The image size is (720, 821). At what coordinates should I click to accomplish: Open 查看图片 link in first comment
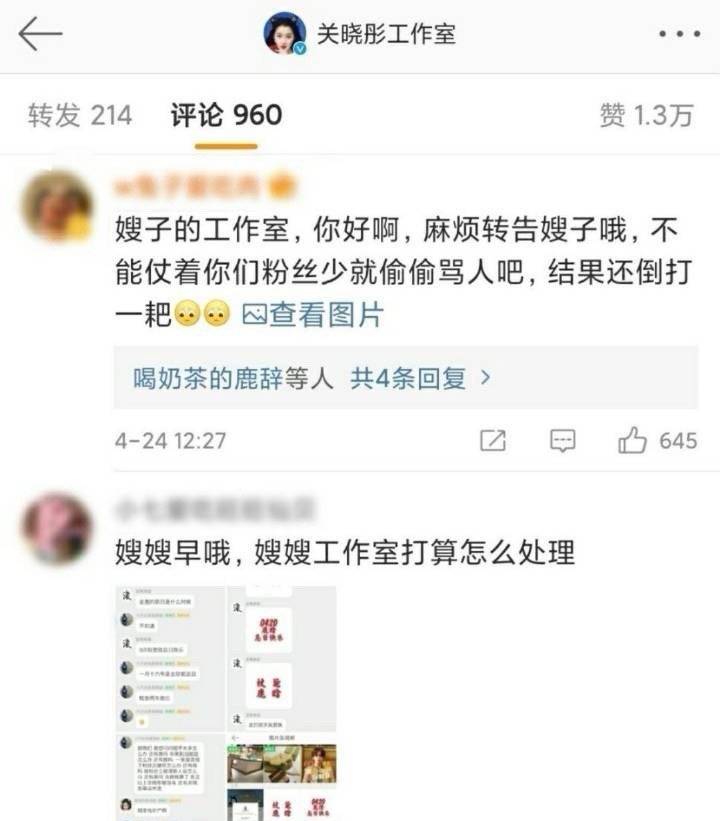click(313, 315)
